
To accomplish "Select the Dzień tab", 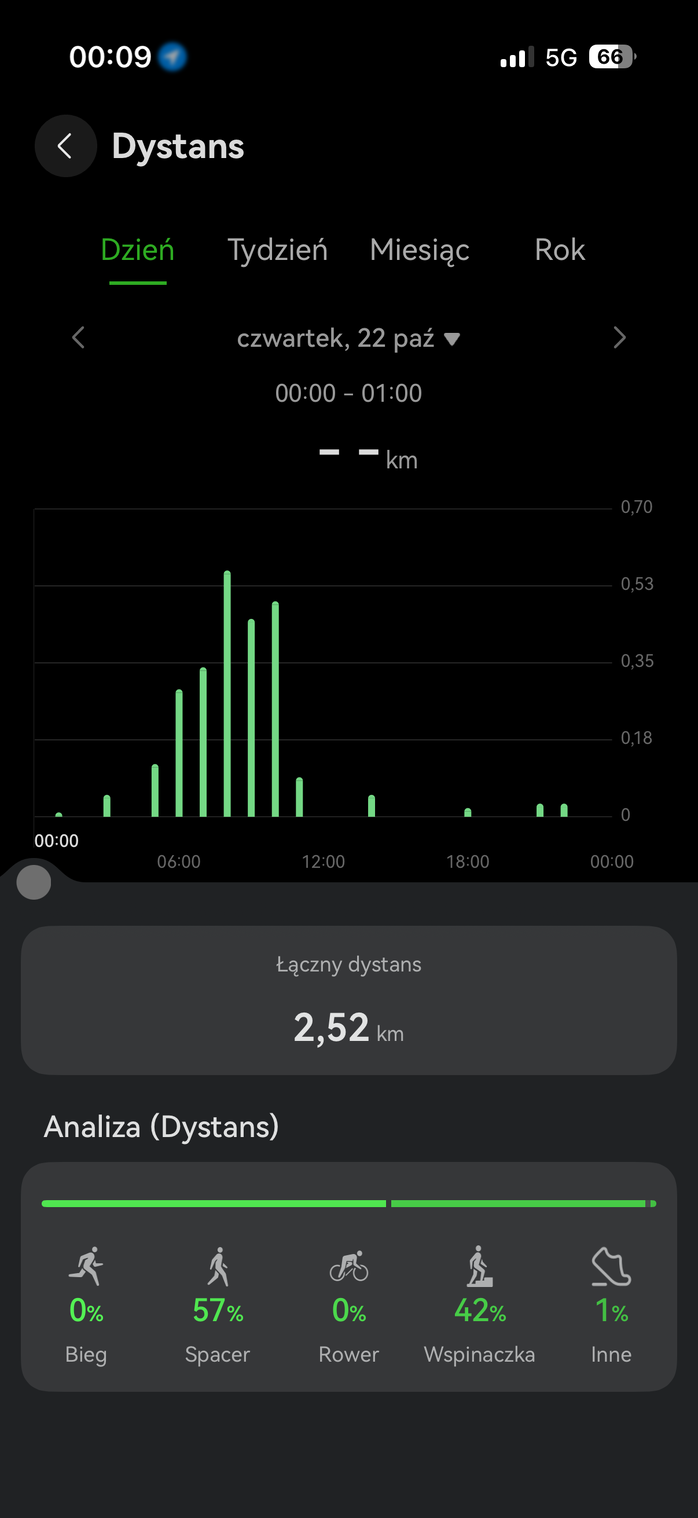I will click(x=137, y=250).
